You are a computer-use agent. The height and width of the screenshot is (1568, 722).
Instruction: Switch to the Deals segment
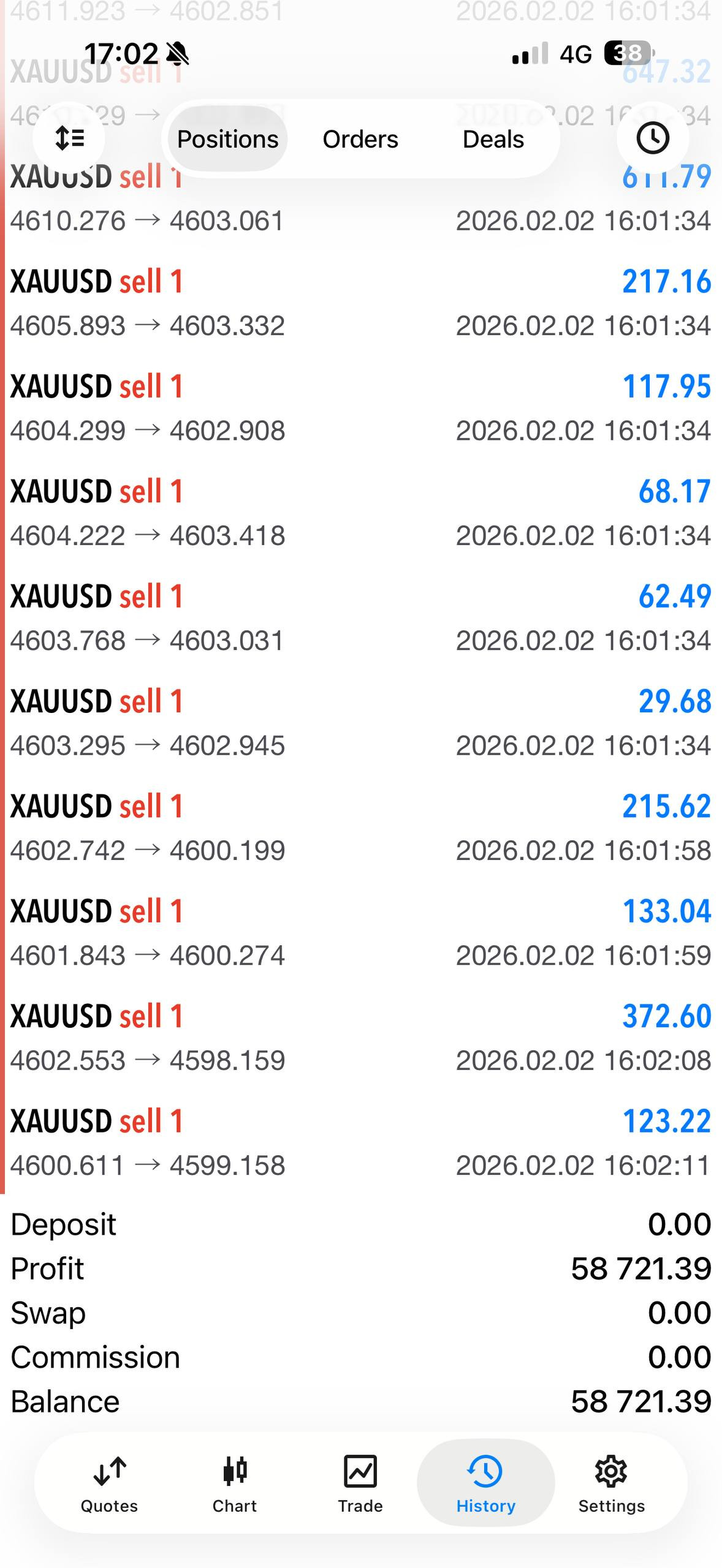click(493, 139)
